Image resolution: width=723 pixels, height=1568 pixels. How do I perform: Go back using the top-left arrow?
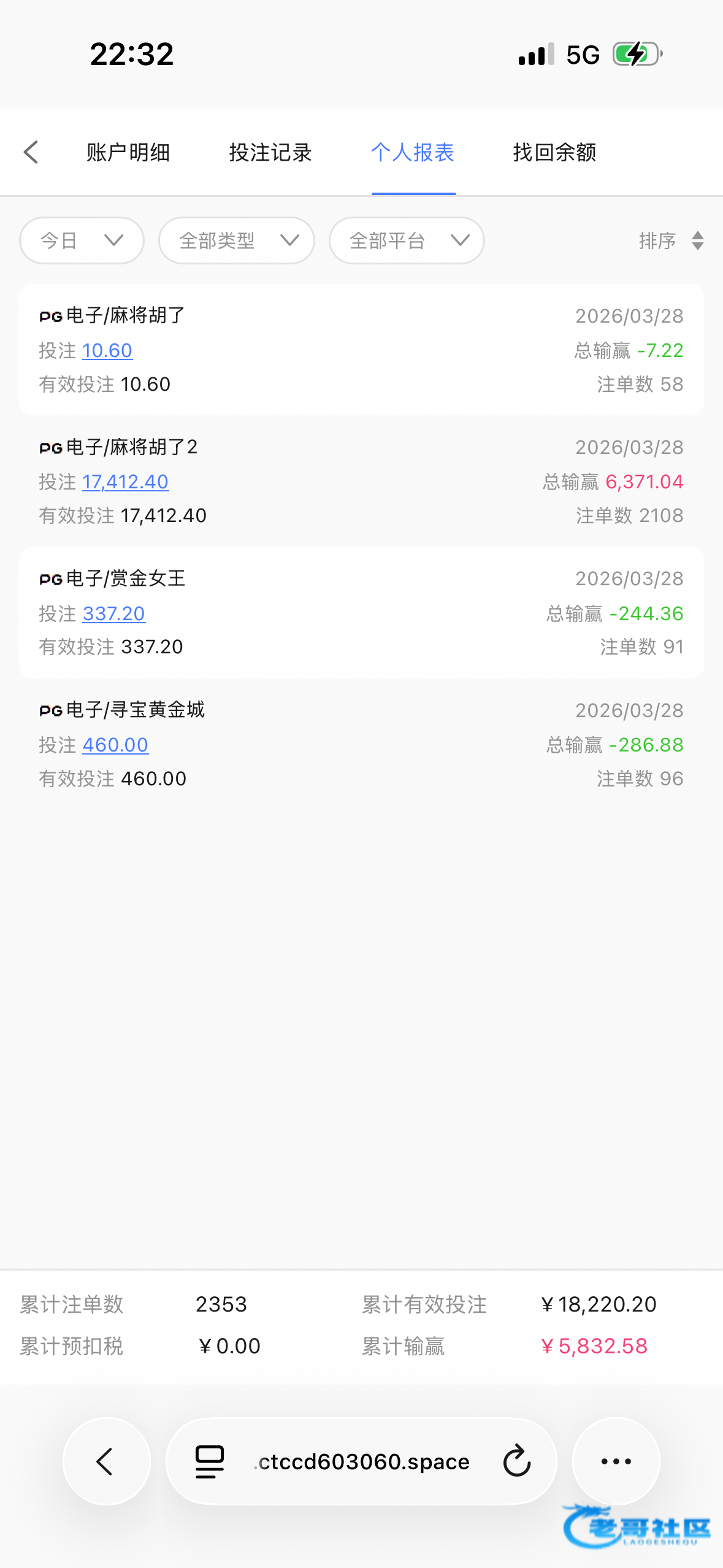[x=31, y=152]
